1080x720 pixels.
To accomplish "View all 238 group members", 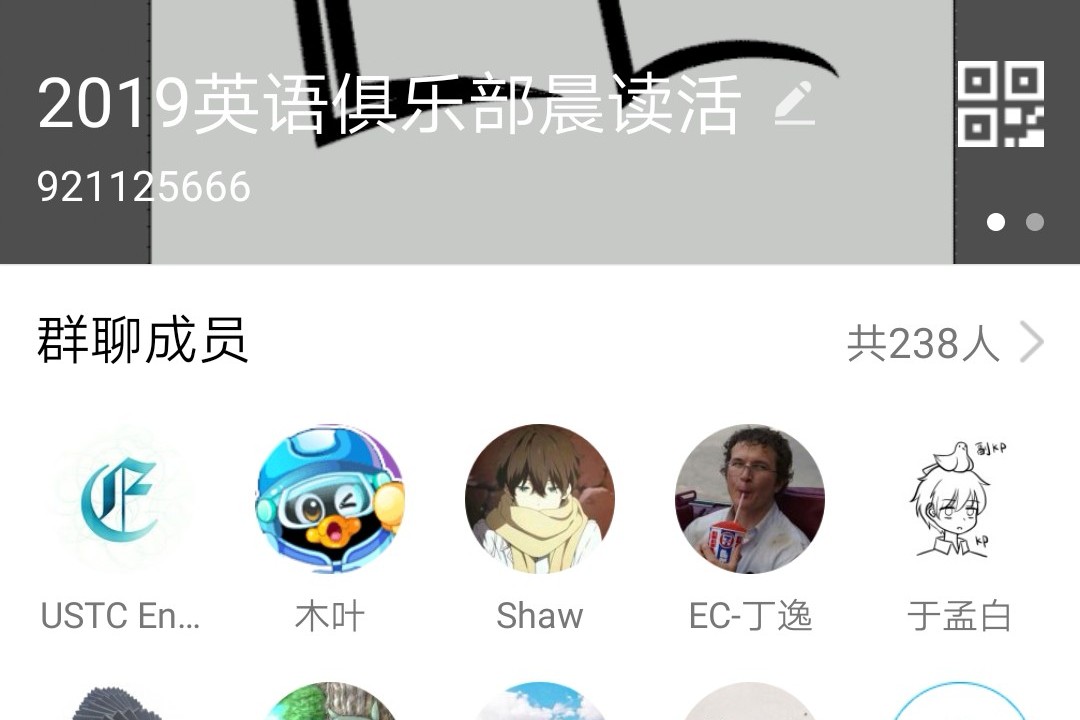I will pyautogui.click(x=944, y=343).
